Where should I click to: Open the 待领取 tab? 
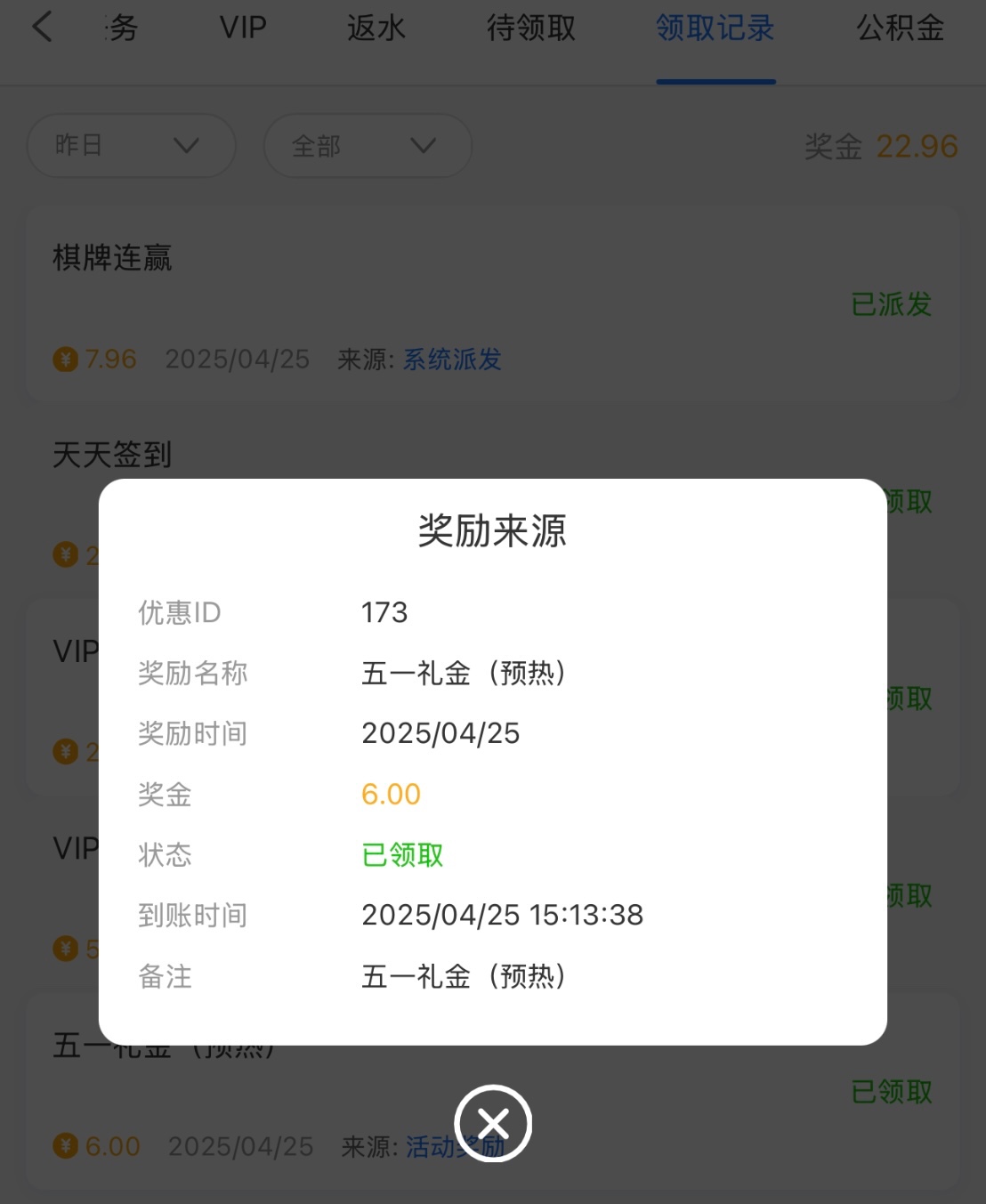(530, 28)
